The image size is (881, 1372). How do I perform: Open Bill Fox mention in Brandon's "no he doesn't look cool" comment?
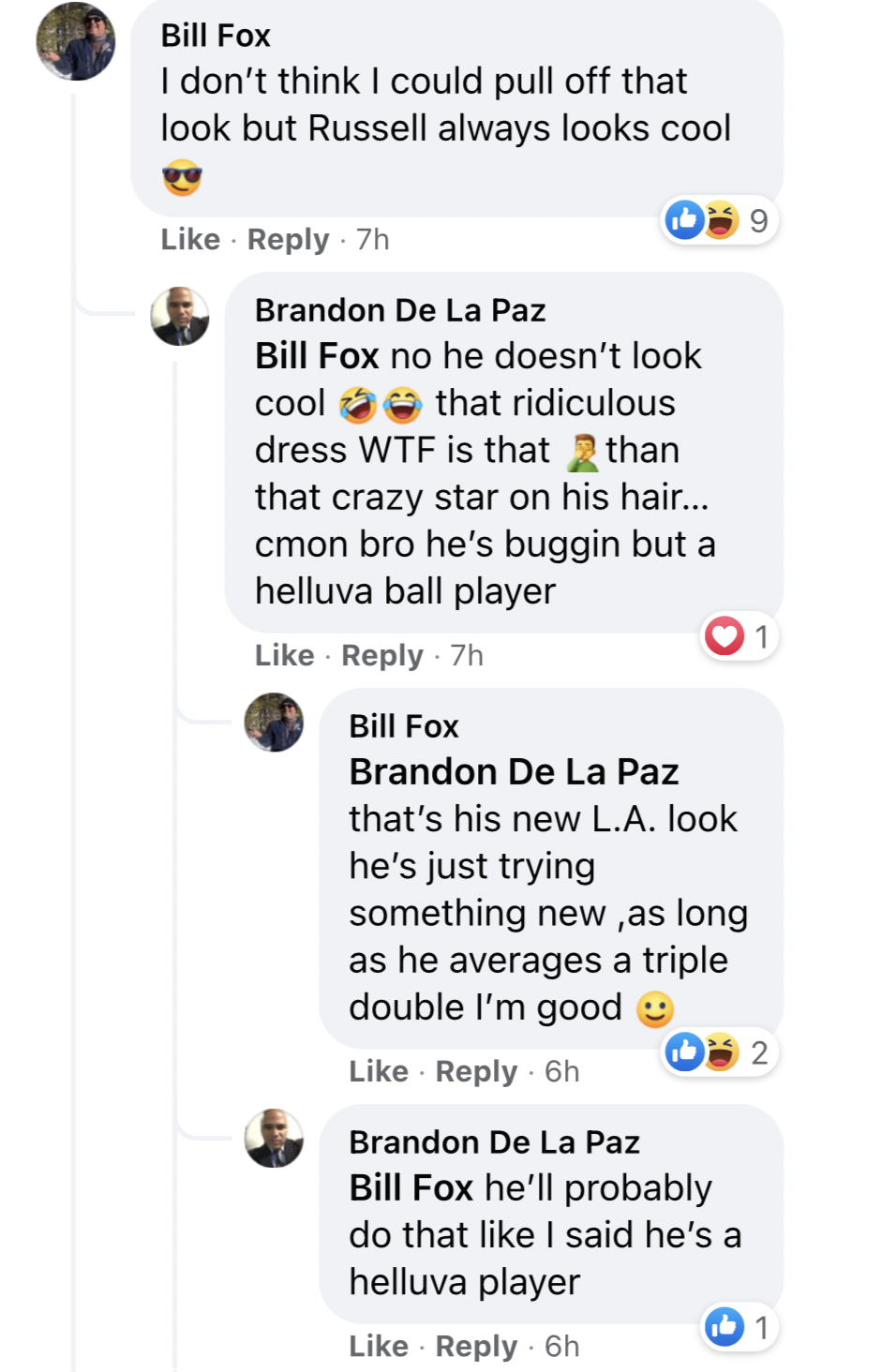tap(317, 356)
